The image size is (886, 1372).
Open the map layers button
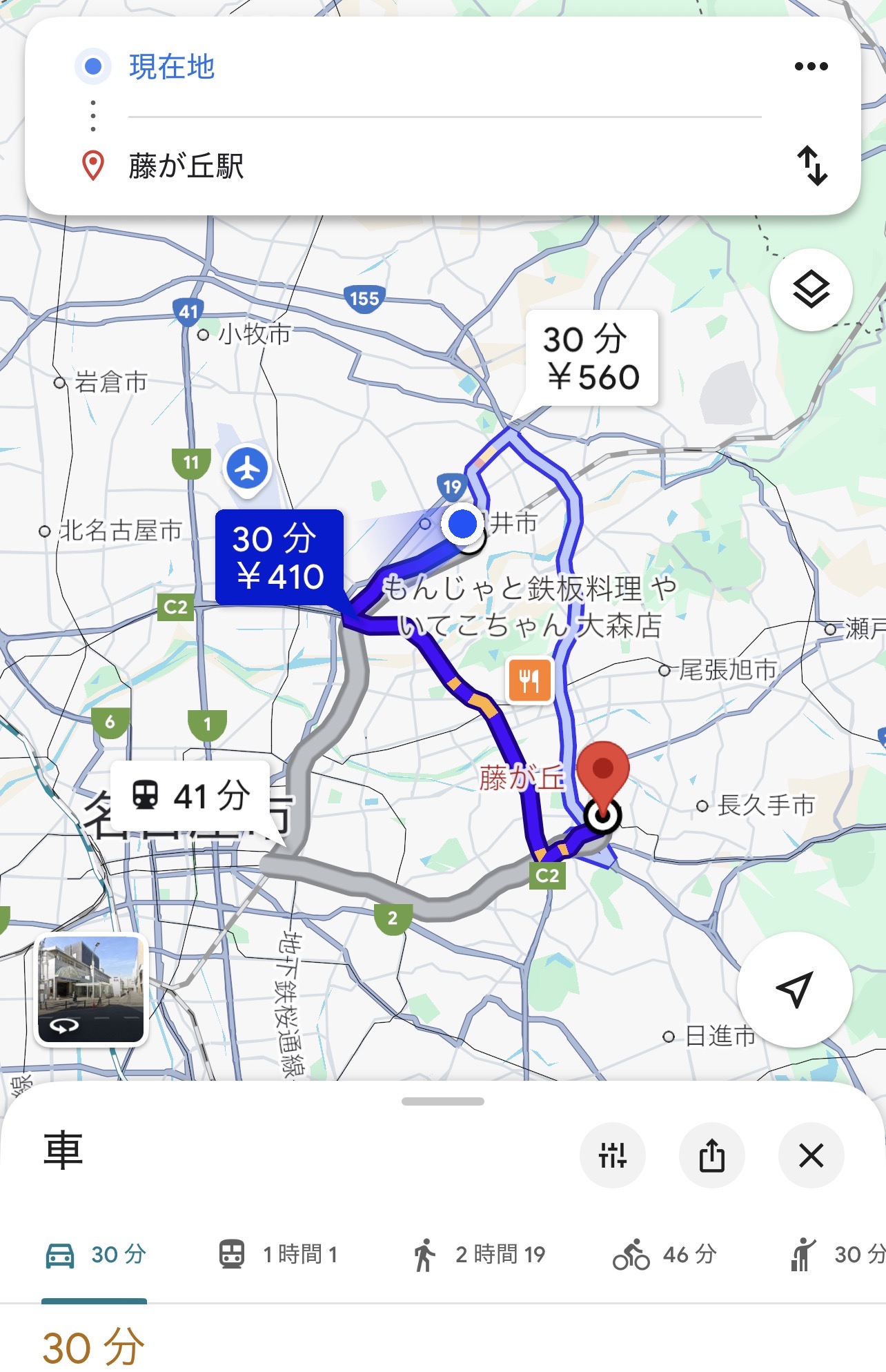pyautogui.click(x=811, y=290)
